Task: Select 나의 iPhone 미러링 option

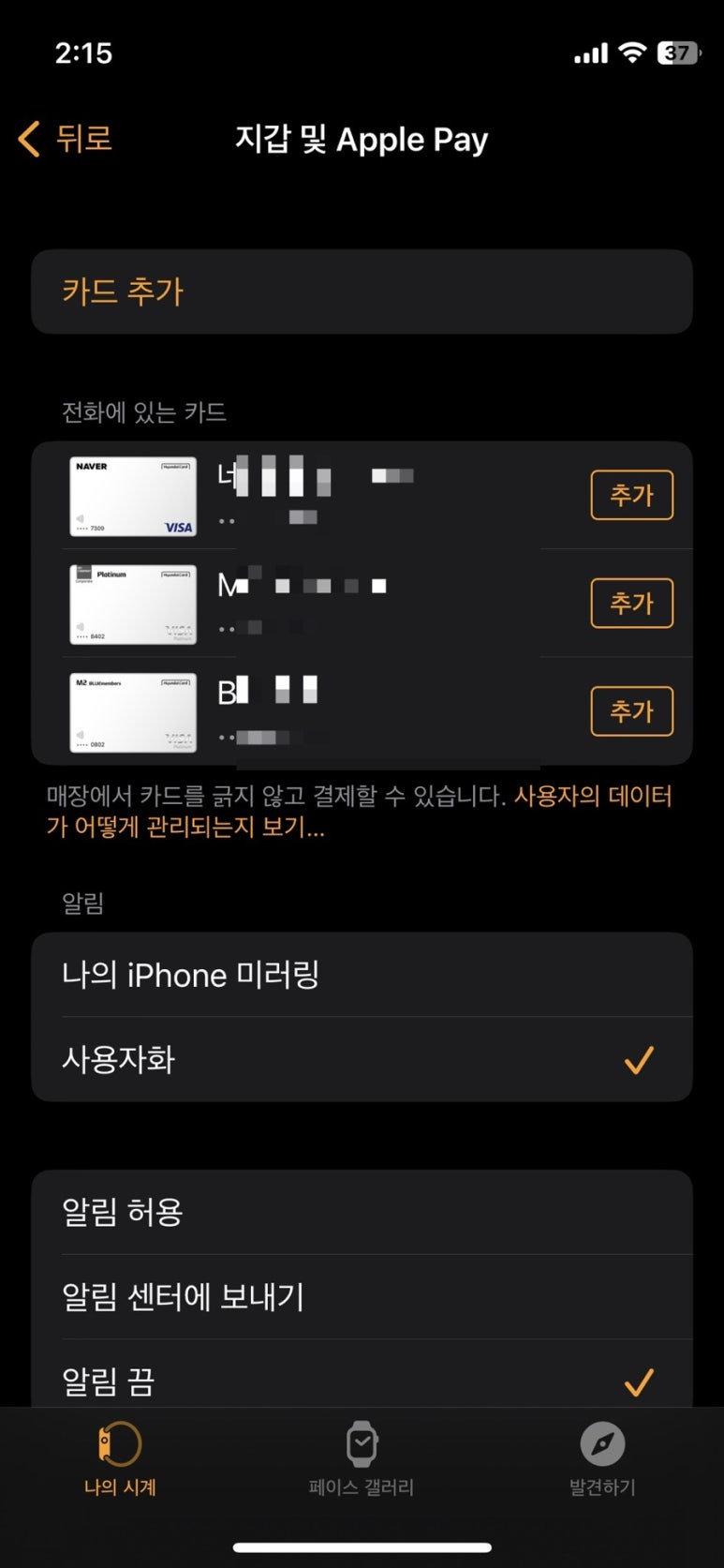Action: [362, 975]
